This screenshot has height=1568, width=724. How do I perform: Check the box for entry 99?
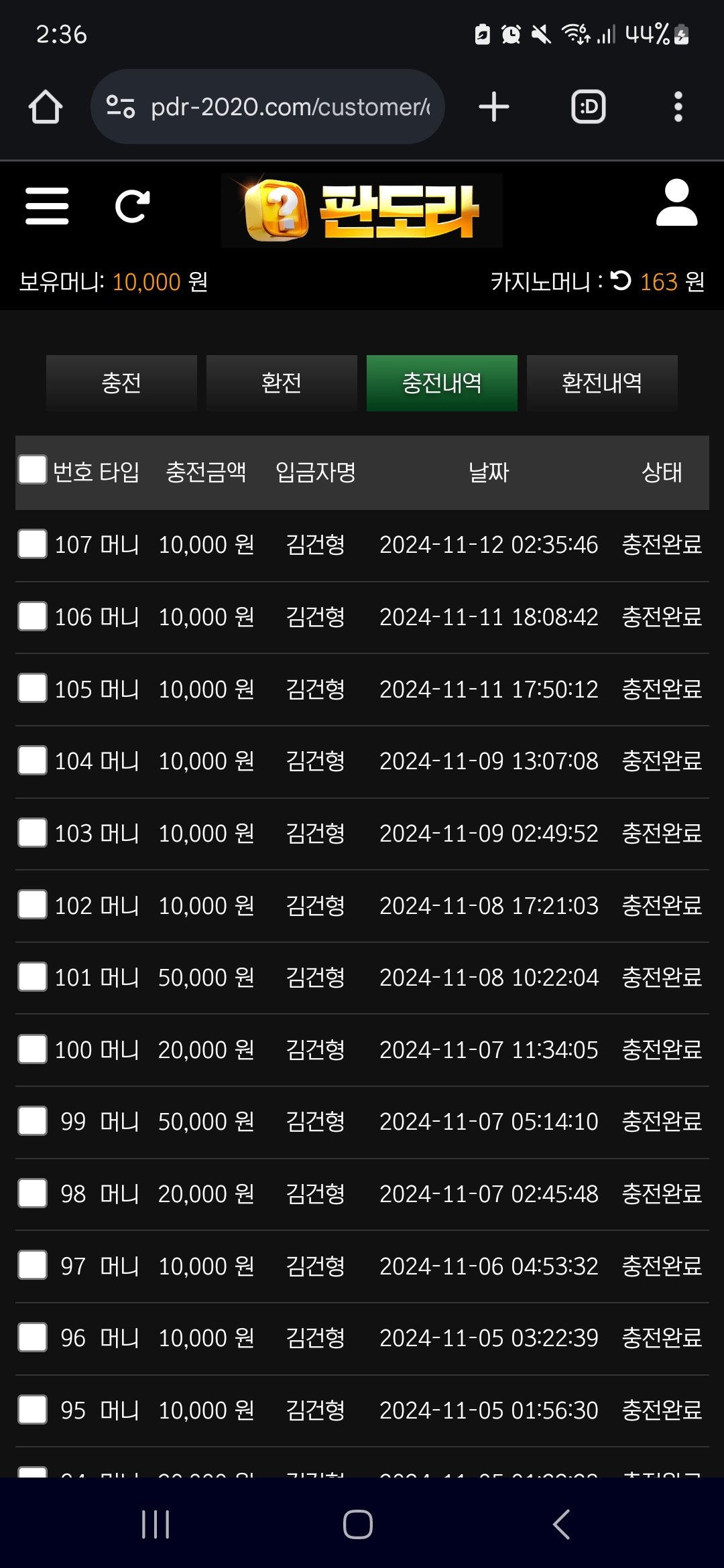pos(32,1121)
